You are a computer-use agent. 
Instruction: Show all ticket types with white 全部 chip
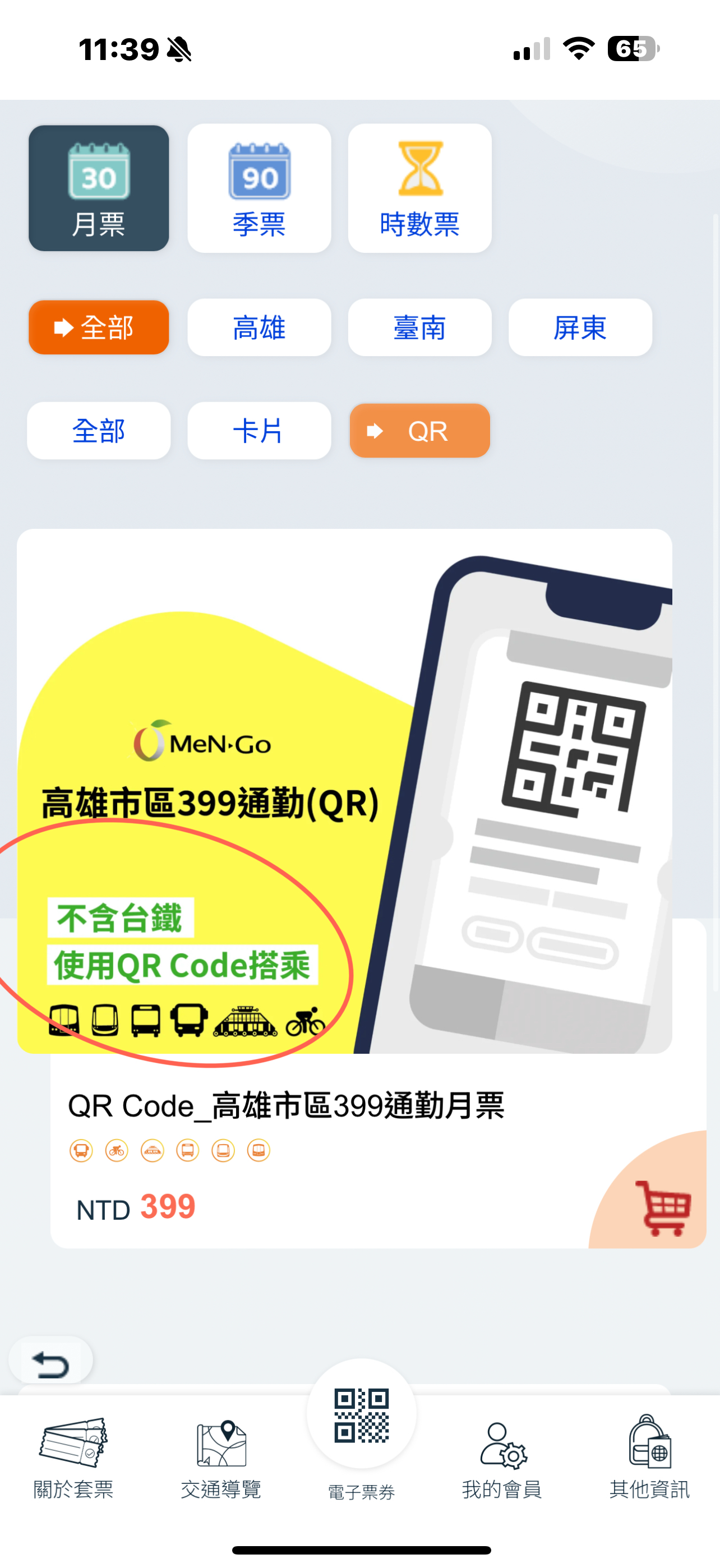tap(99, 431)
